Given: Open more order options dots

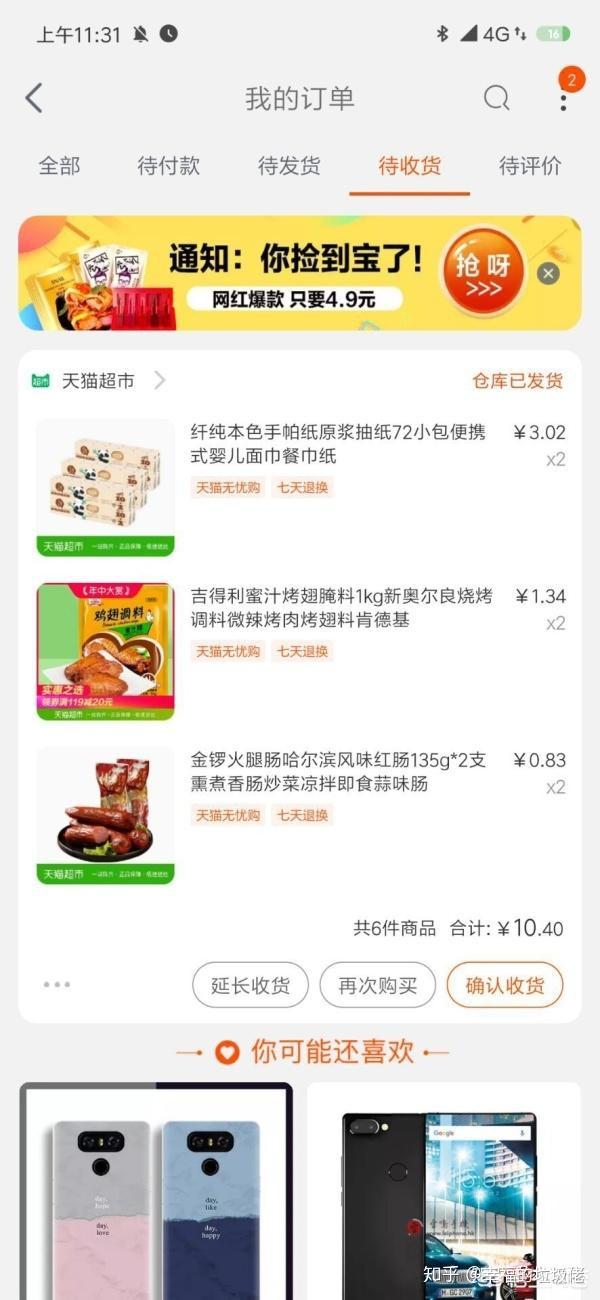Looking at the screenshot, I should 57,985.
